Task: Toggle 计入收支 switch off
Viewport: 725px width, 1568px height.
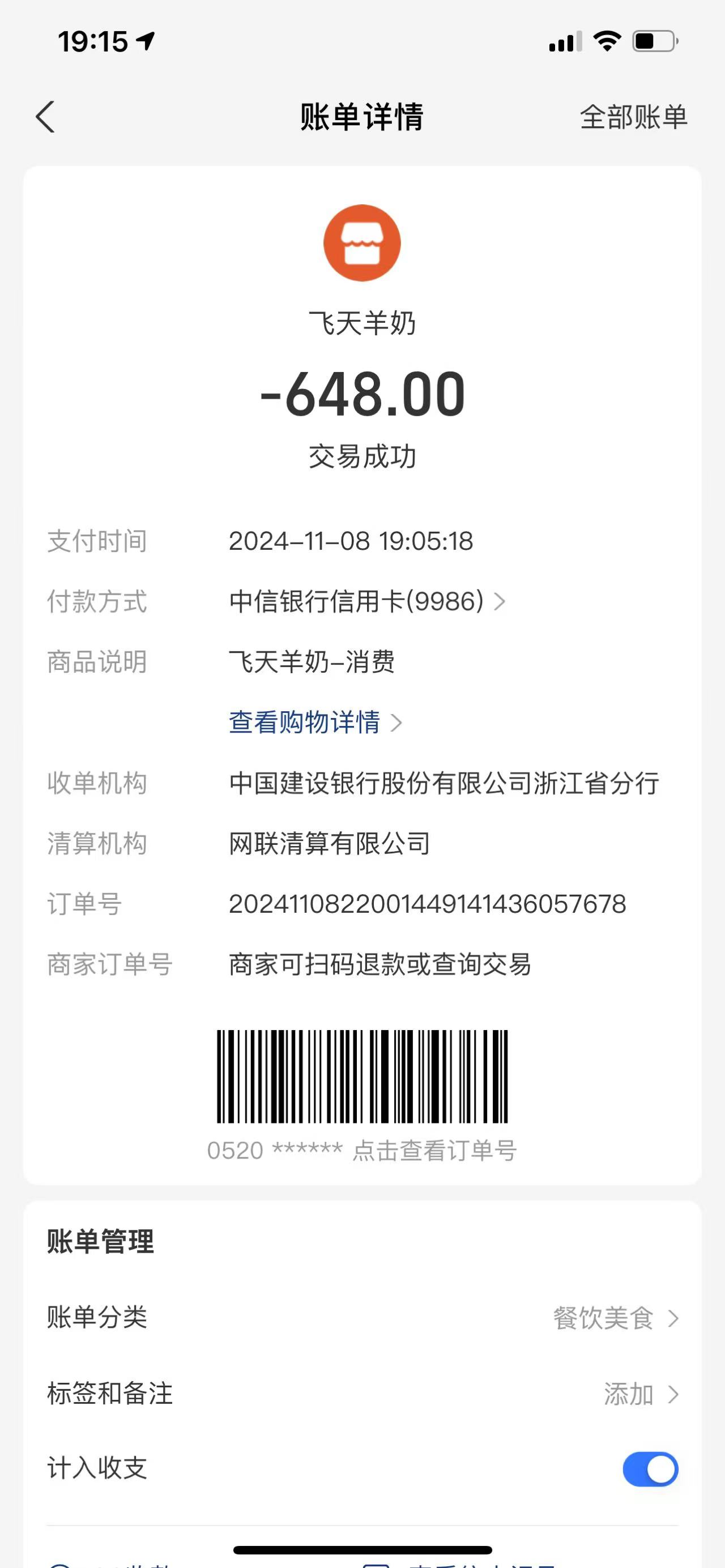Action: (650, 1469)
